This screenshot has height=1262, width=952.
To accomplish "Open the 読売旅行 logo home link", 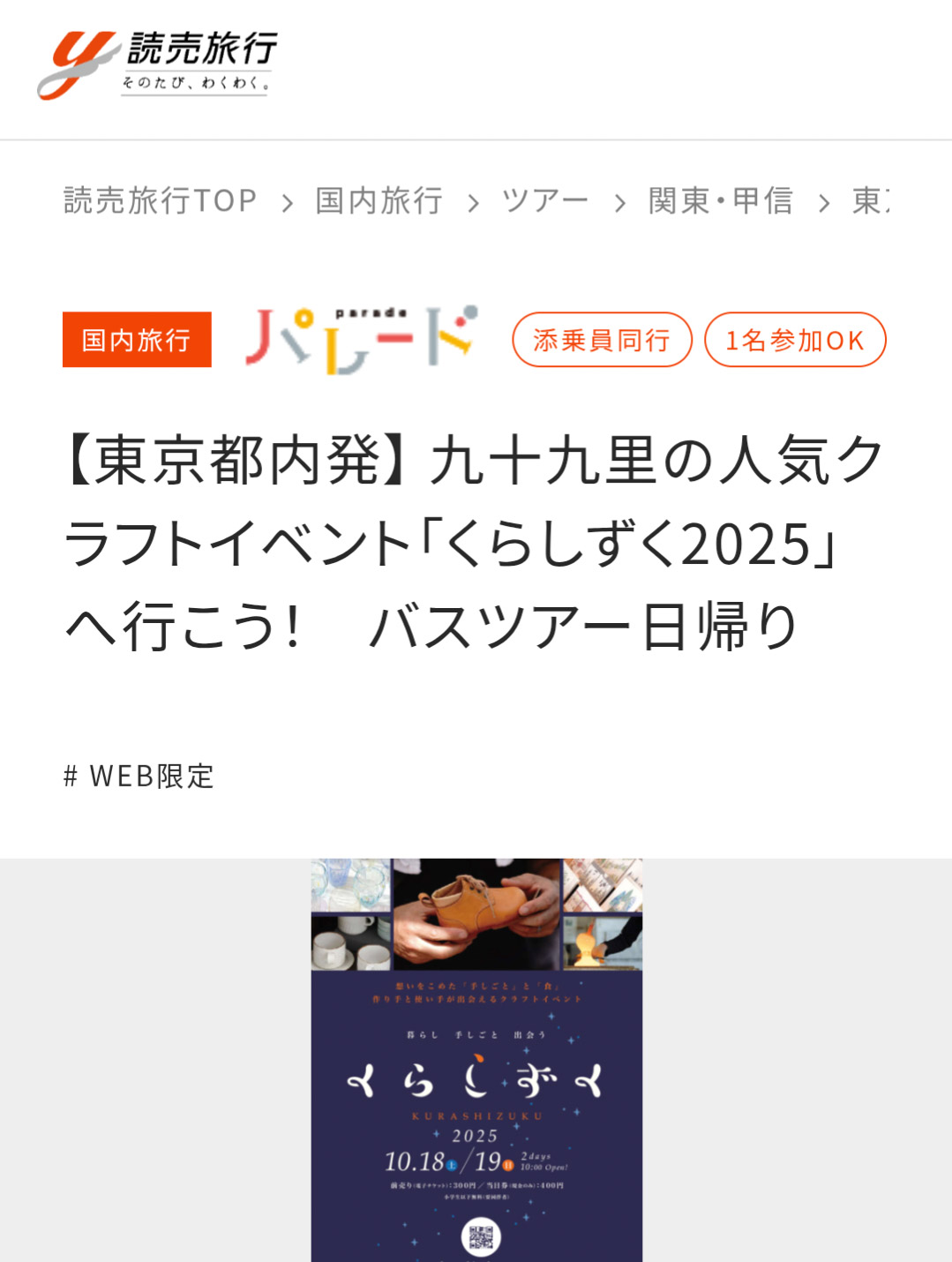I will pos(157,64).
